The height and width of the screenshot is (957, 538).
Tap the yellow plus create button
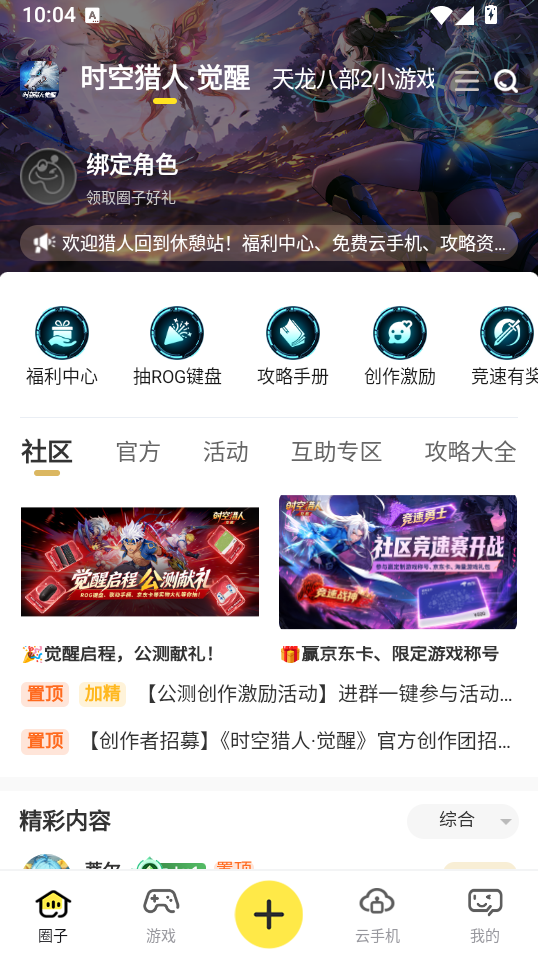pos(269,914)
